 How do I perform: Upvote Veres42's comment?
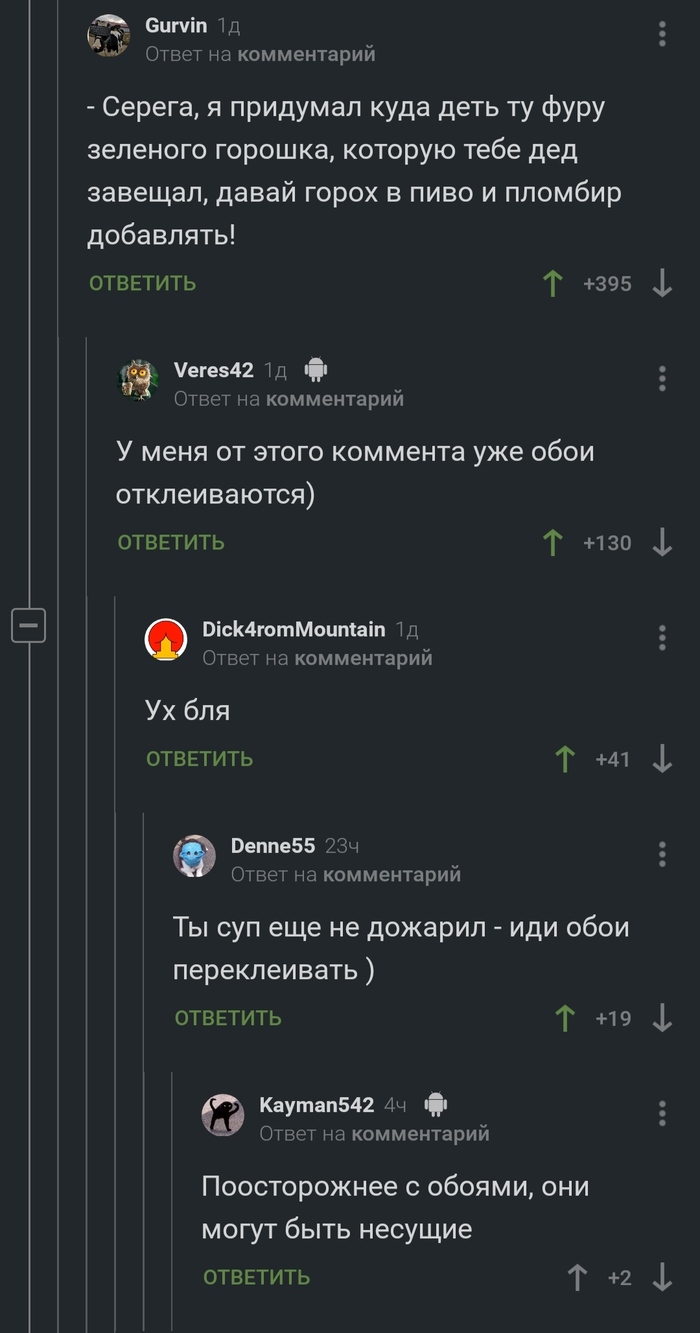(x=552, y=543)
